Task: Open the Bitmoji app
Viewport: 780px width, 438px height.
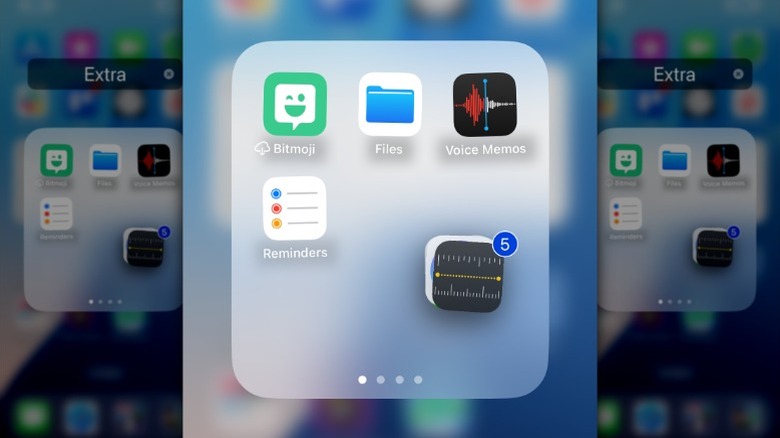Action: coord(294,104)
